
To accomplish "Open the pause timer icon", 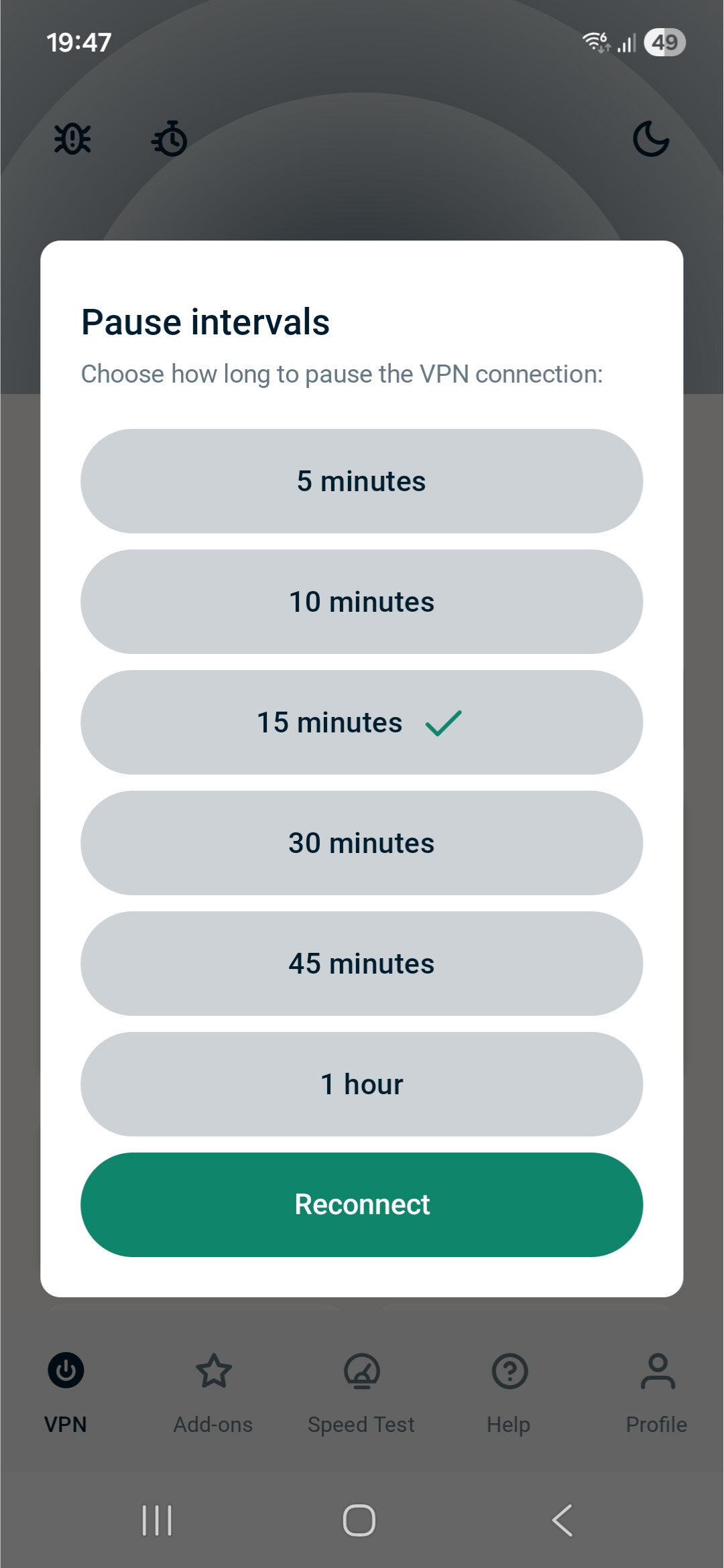I will click(x=170, y=139).
